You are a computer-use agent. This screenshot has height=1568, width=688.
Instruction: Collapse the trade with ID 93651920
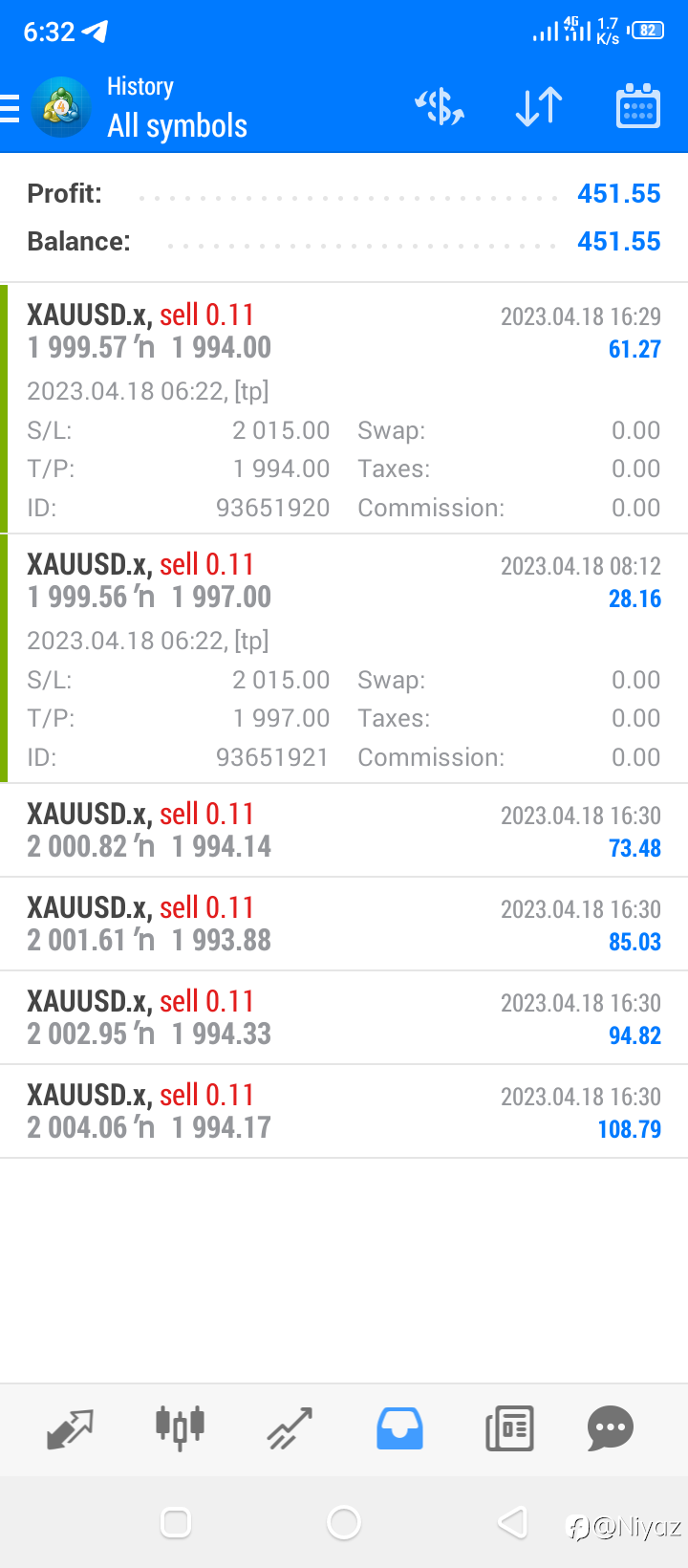pyautogui.click(x=344, y=408)
